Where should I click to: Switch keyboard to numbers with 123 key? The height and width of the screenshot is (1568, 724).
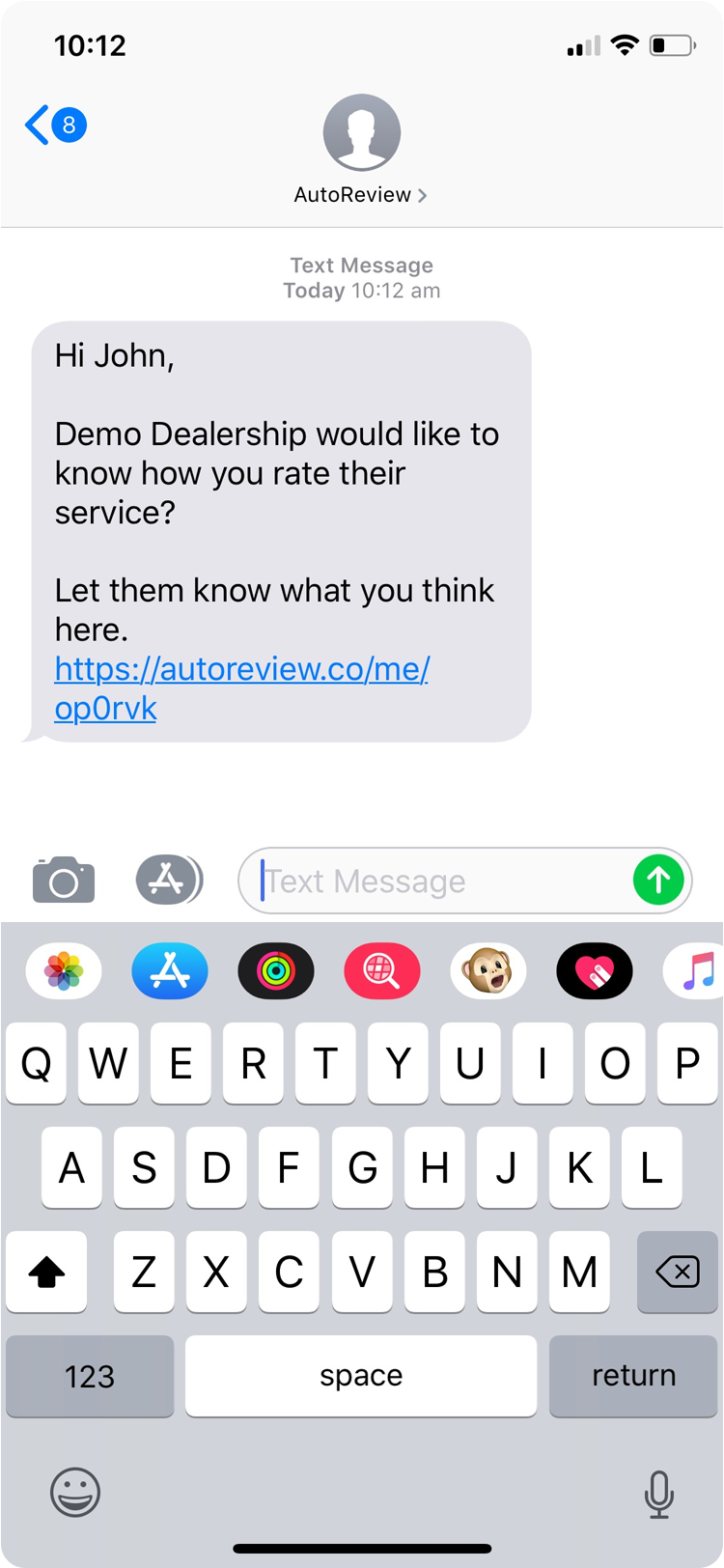90,1376
